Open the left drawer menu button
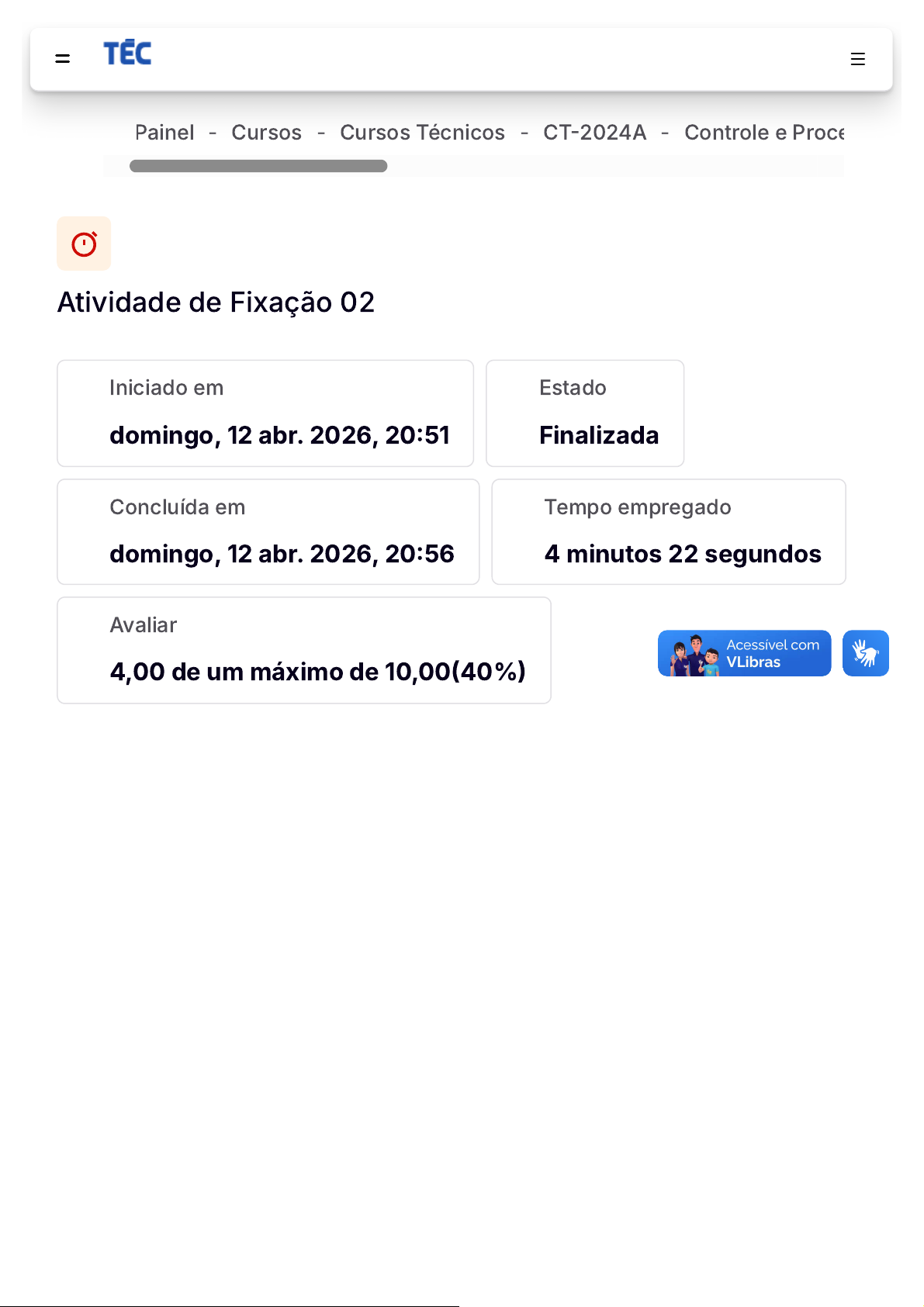The height and width of the screenshot is (1307, 924). (x=63, y=59)
